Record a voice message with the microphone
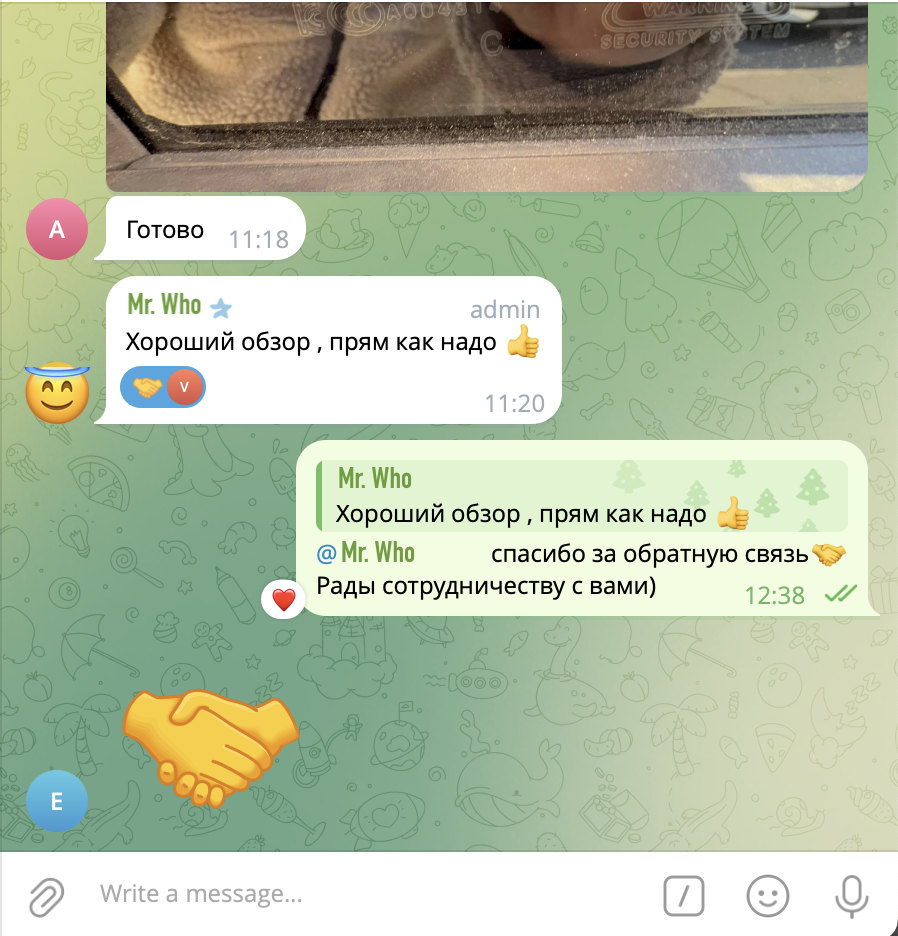This screenshot has height=936, width=898. pos(851,894)
